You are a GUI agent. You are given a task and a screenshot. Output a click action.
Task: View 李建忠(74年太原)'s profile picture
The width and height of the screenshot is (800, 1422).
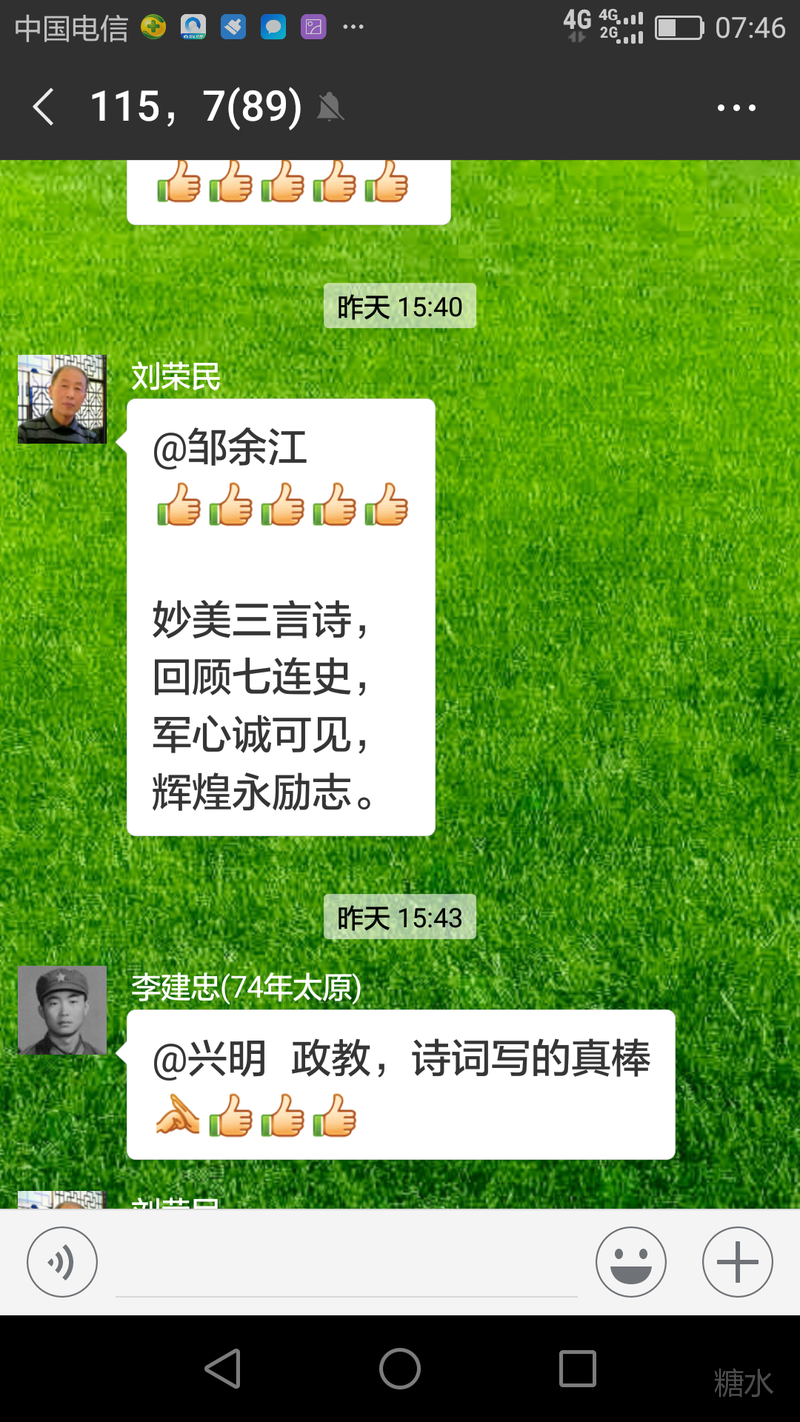coord(62,1010)
